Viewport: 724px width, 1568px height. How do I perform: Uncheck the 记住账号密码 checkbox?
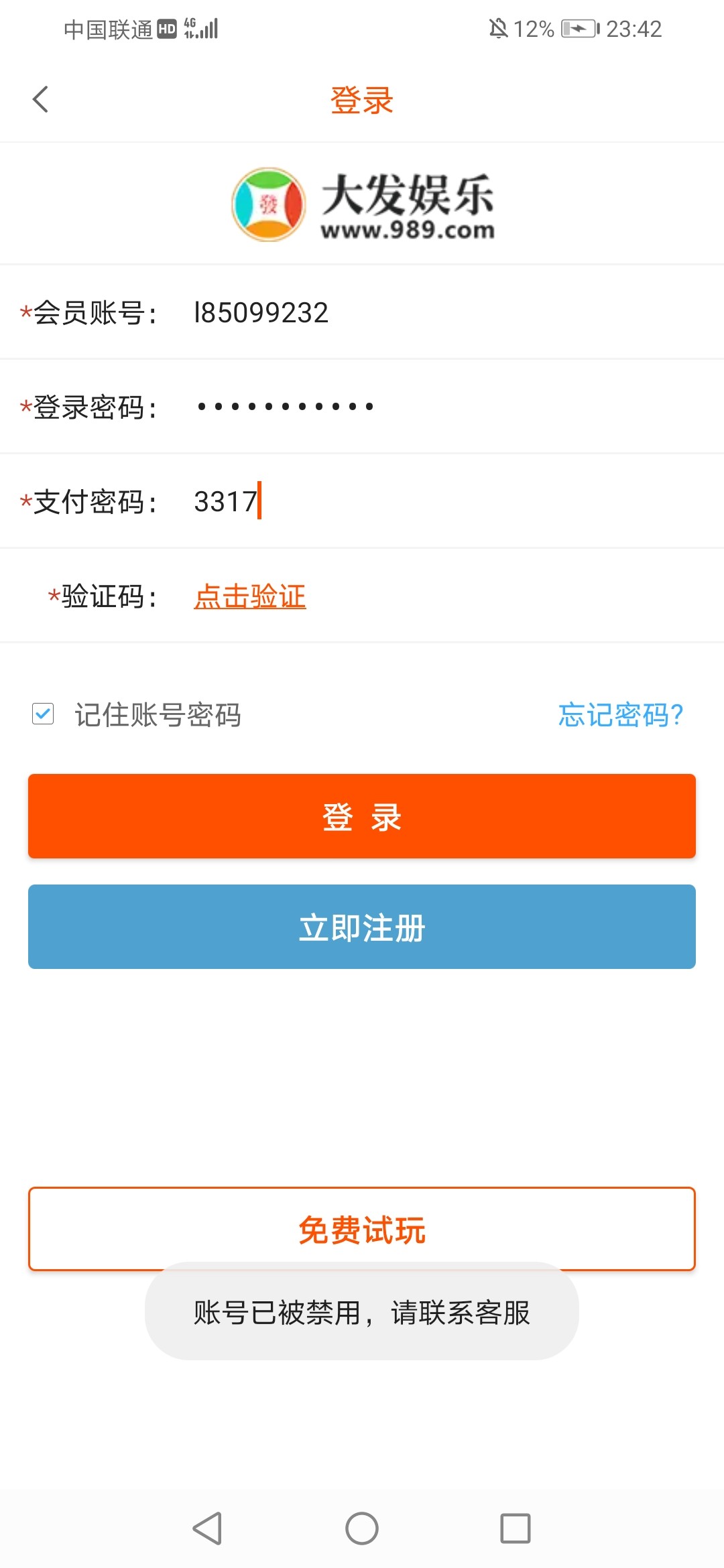43,716
